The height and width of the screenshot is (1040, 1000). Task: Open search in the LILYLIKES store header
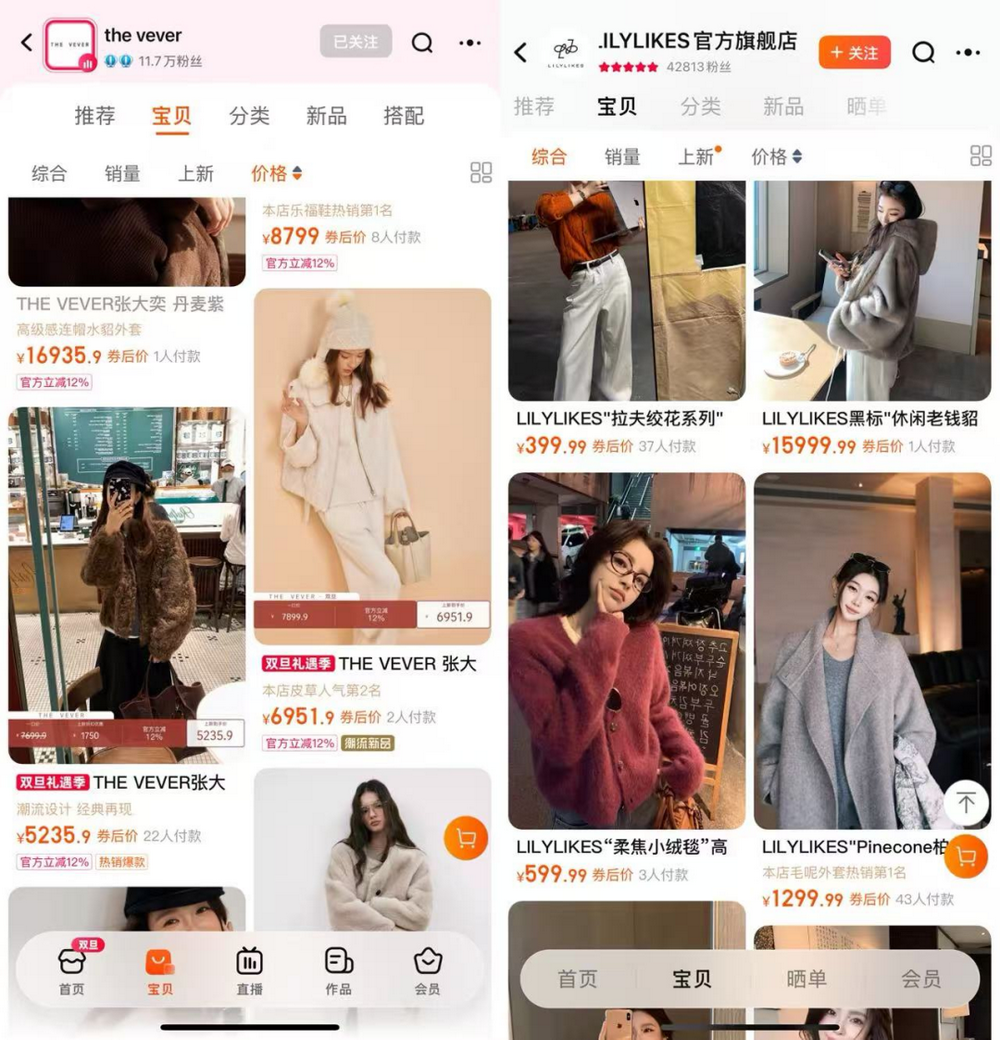click(923, 52)
